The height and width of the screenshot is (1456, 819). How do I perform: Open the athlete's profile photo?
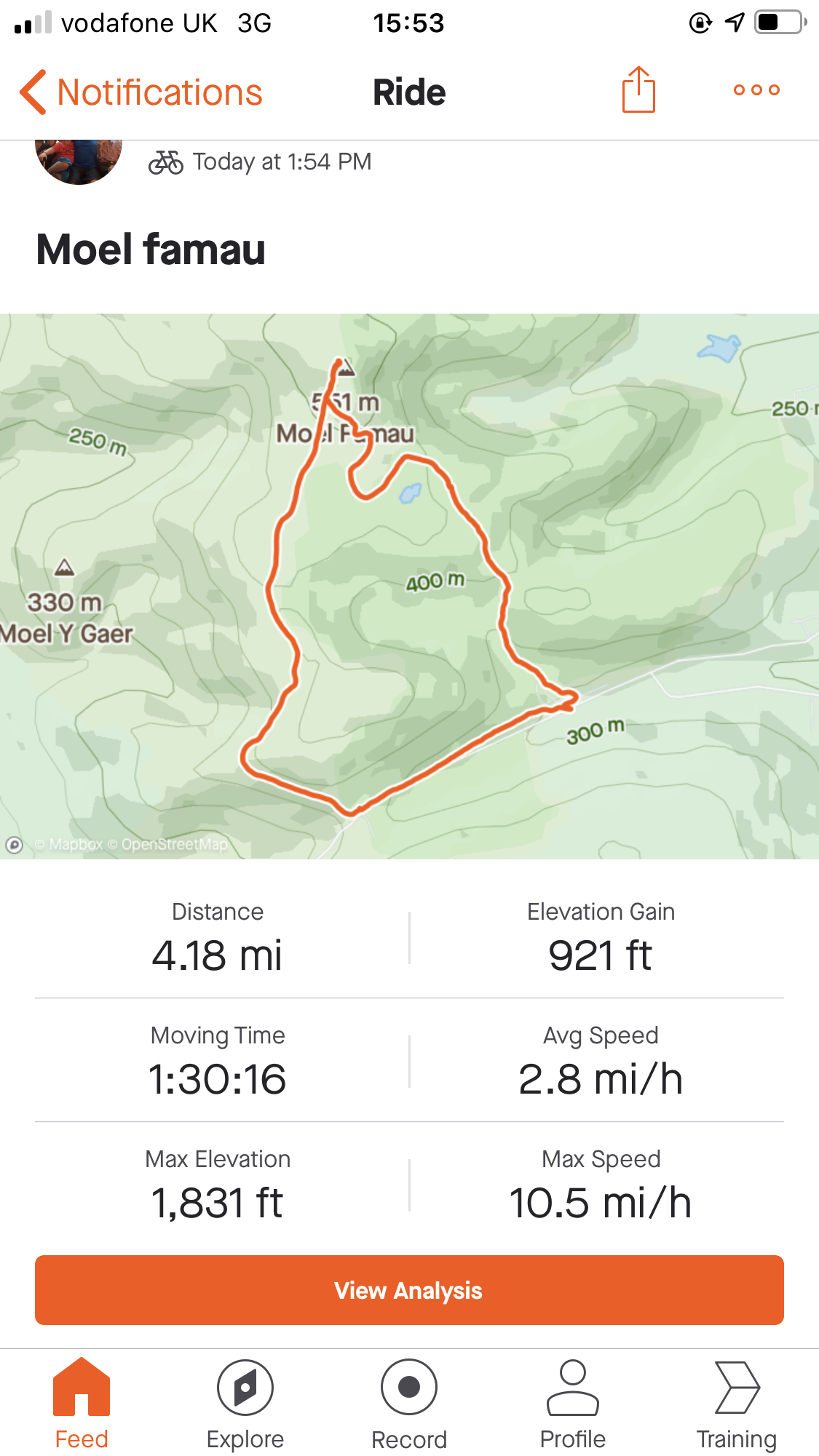point(79,162)
